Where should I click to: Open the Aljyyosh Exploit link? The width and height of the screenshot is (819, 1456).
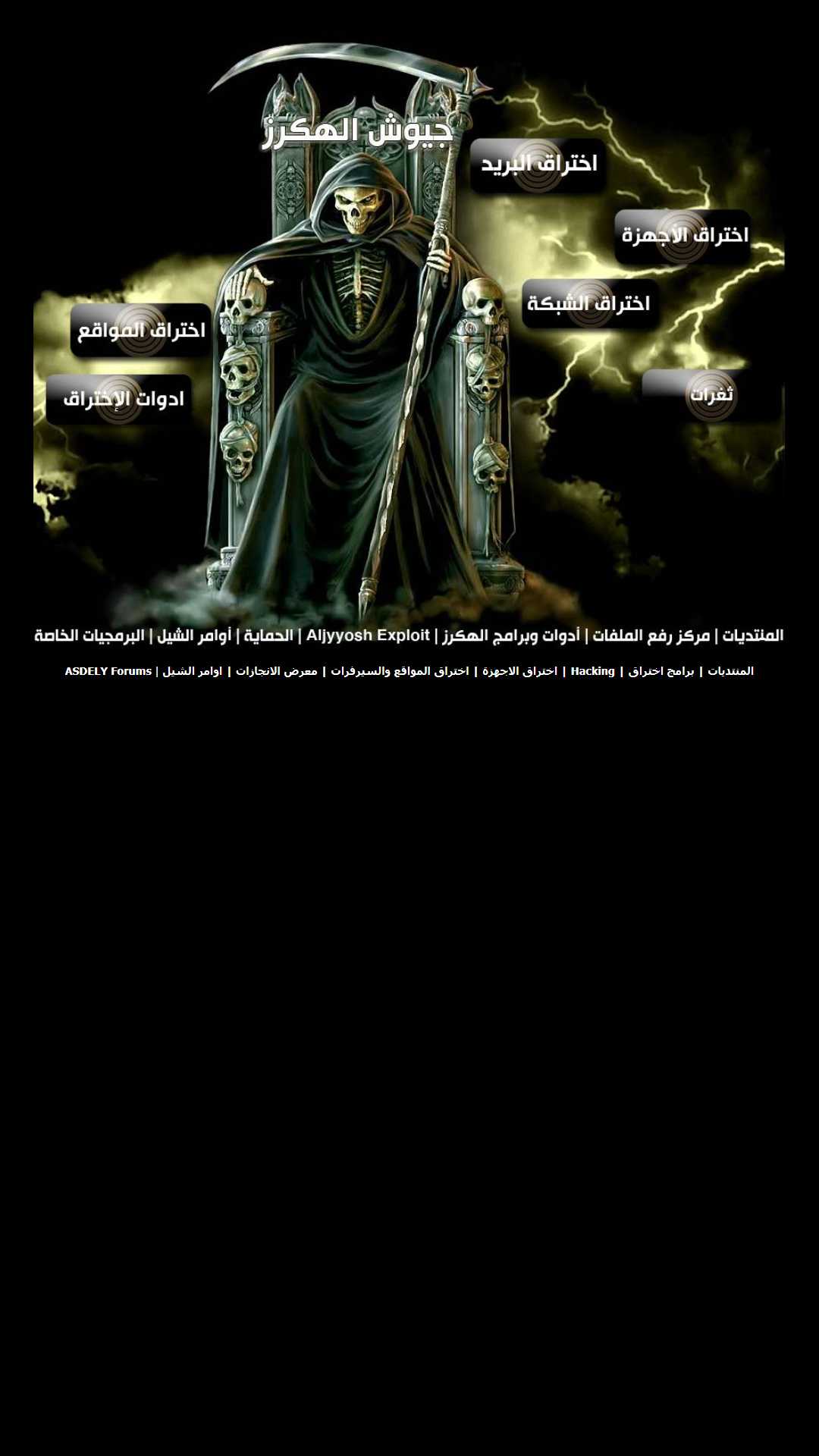(x=368, y=635)
